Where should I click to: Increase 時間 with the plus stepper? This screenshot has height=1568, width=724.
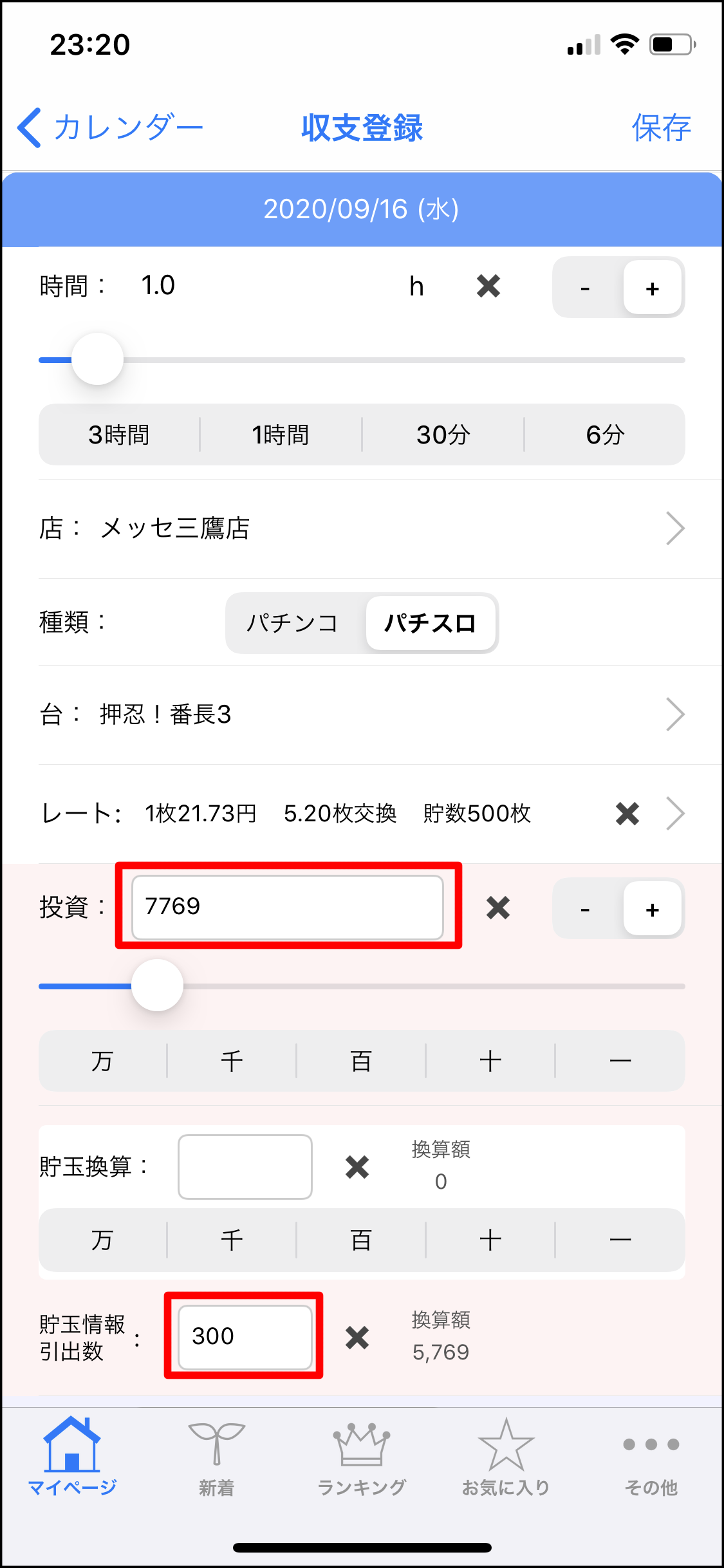pyautogui.click(x=652, y=288)
